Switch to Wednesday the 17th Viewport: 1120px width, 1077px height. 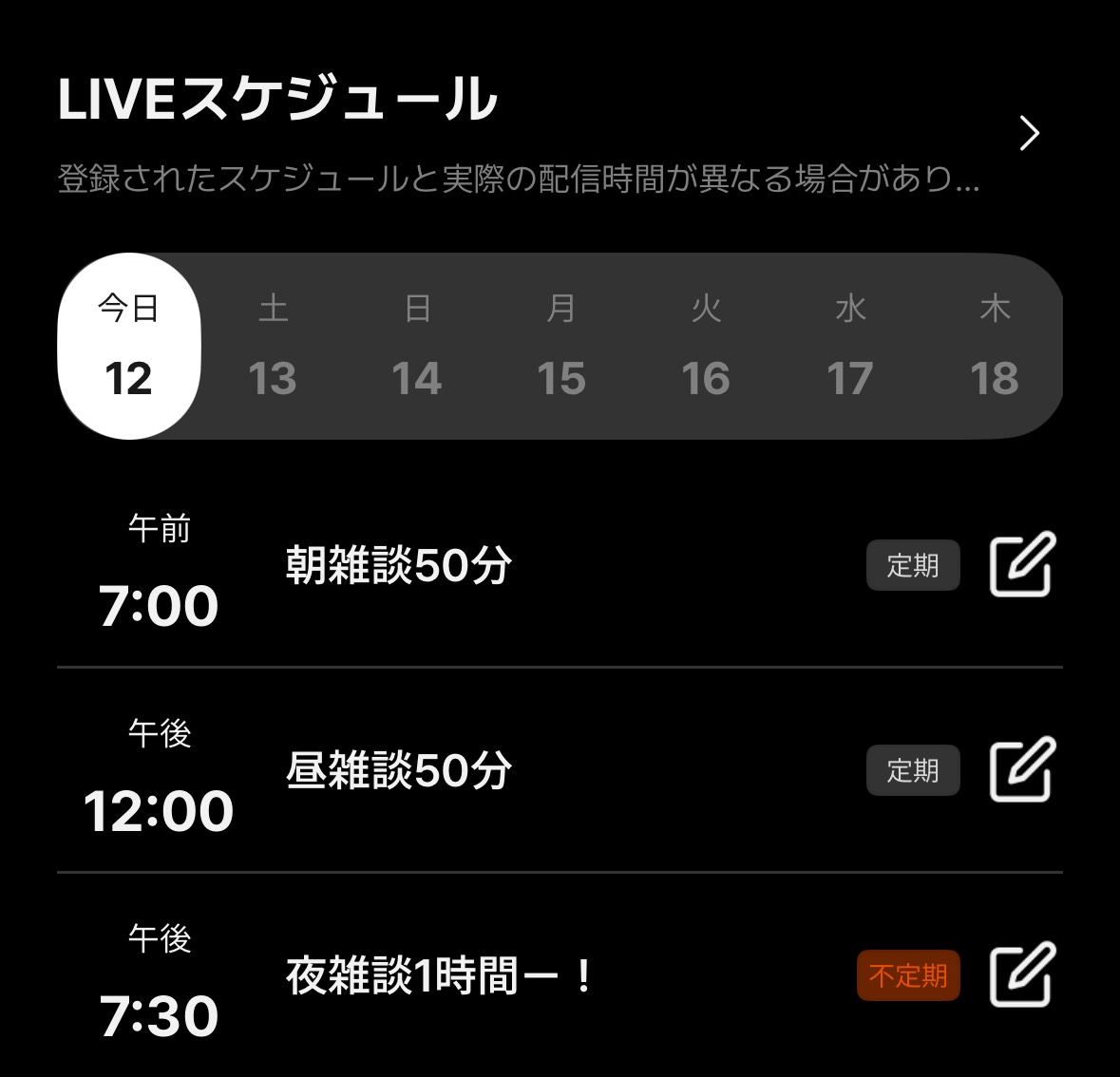[x=850, y=347]
